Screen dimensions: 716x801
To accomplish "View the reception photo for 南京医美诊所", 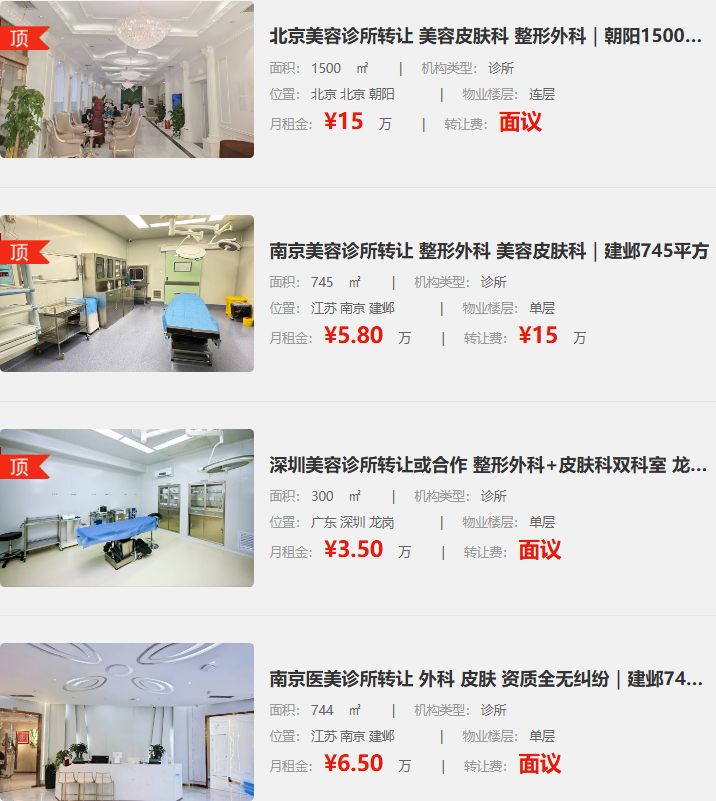I will tap(127, 721).
